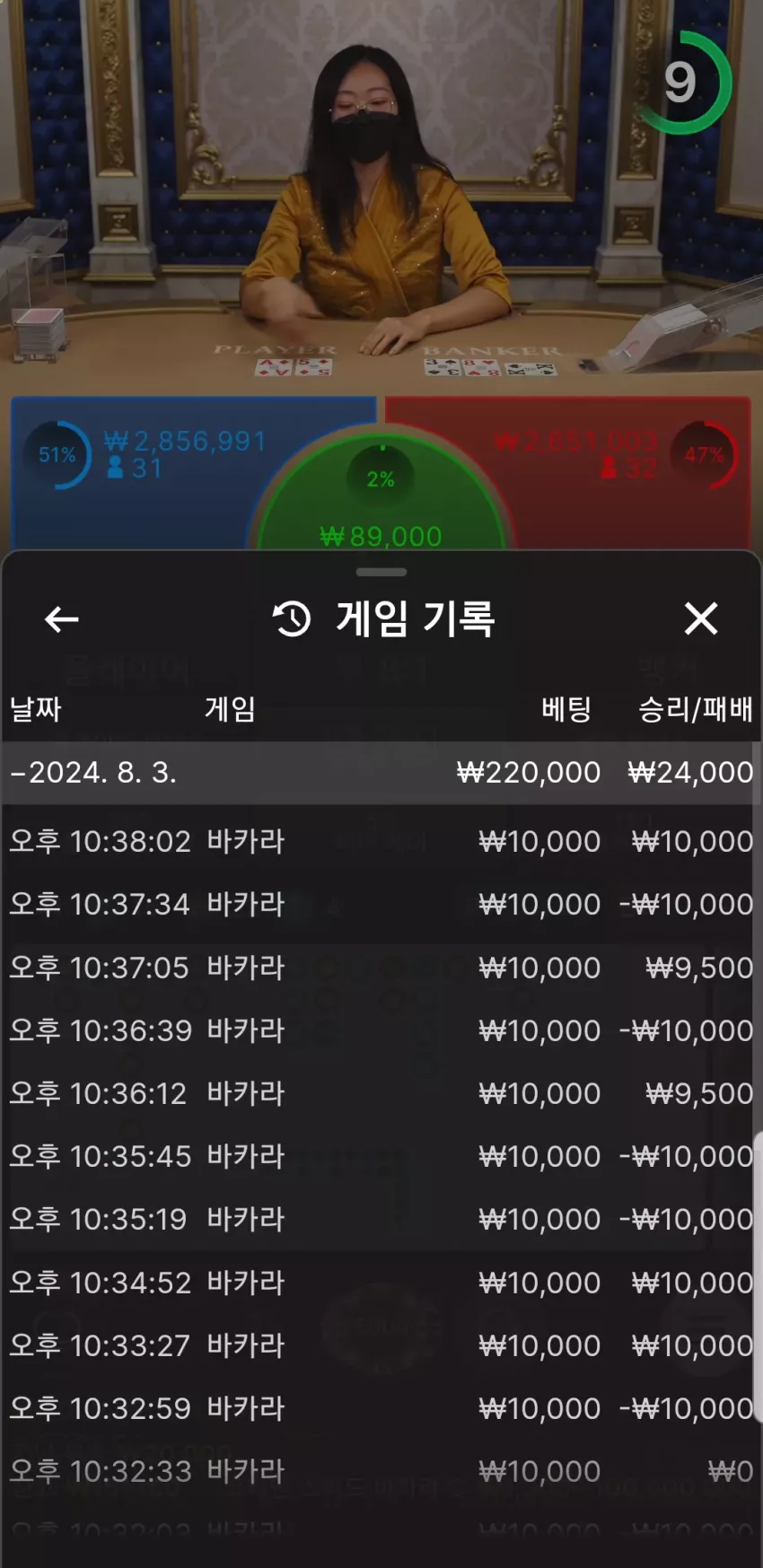The height and width of the screenshot is (1568, 763).
Task: Open the 10:32:59 baccarat record
Action: pyautogui.click(x=381, y=1408)
